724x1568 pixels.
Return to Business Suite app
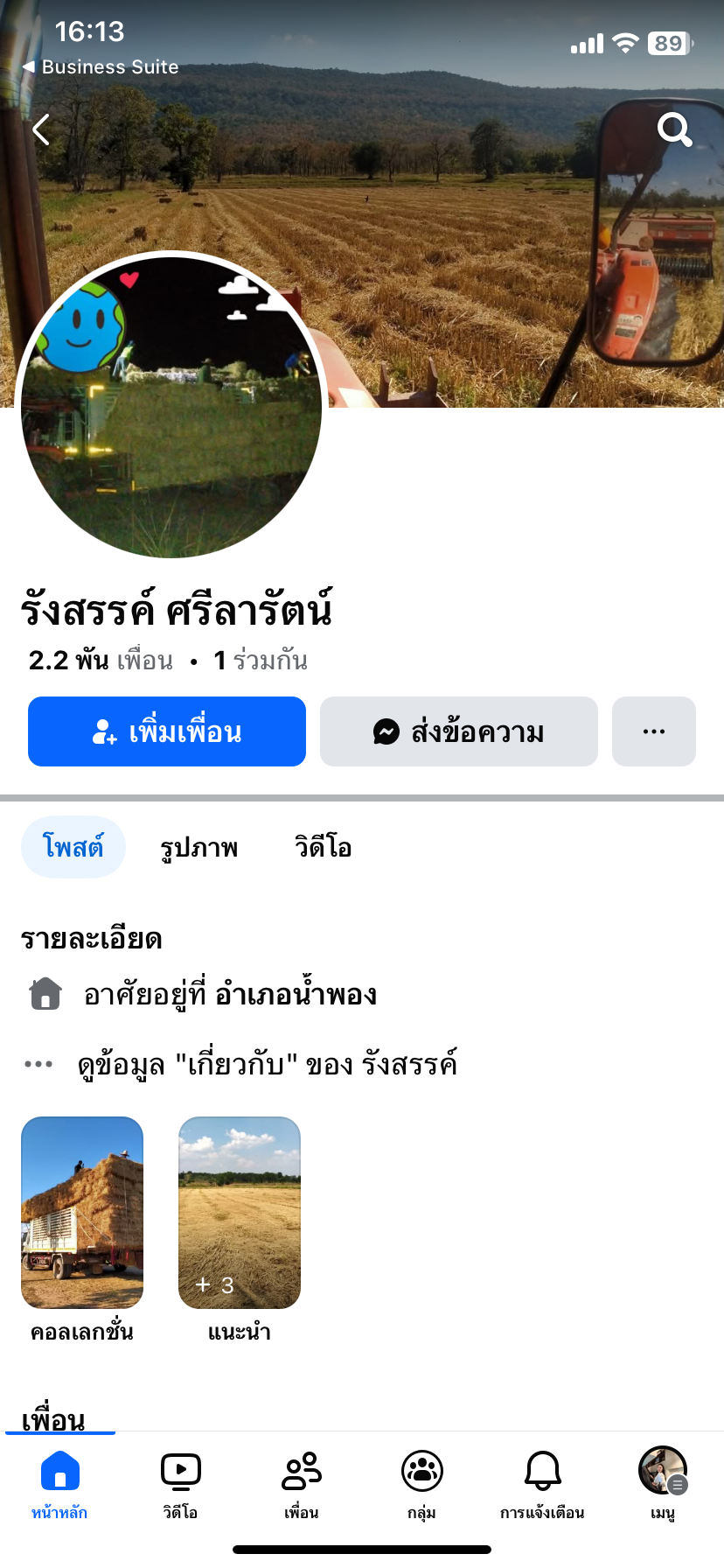point(101,67)
